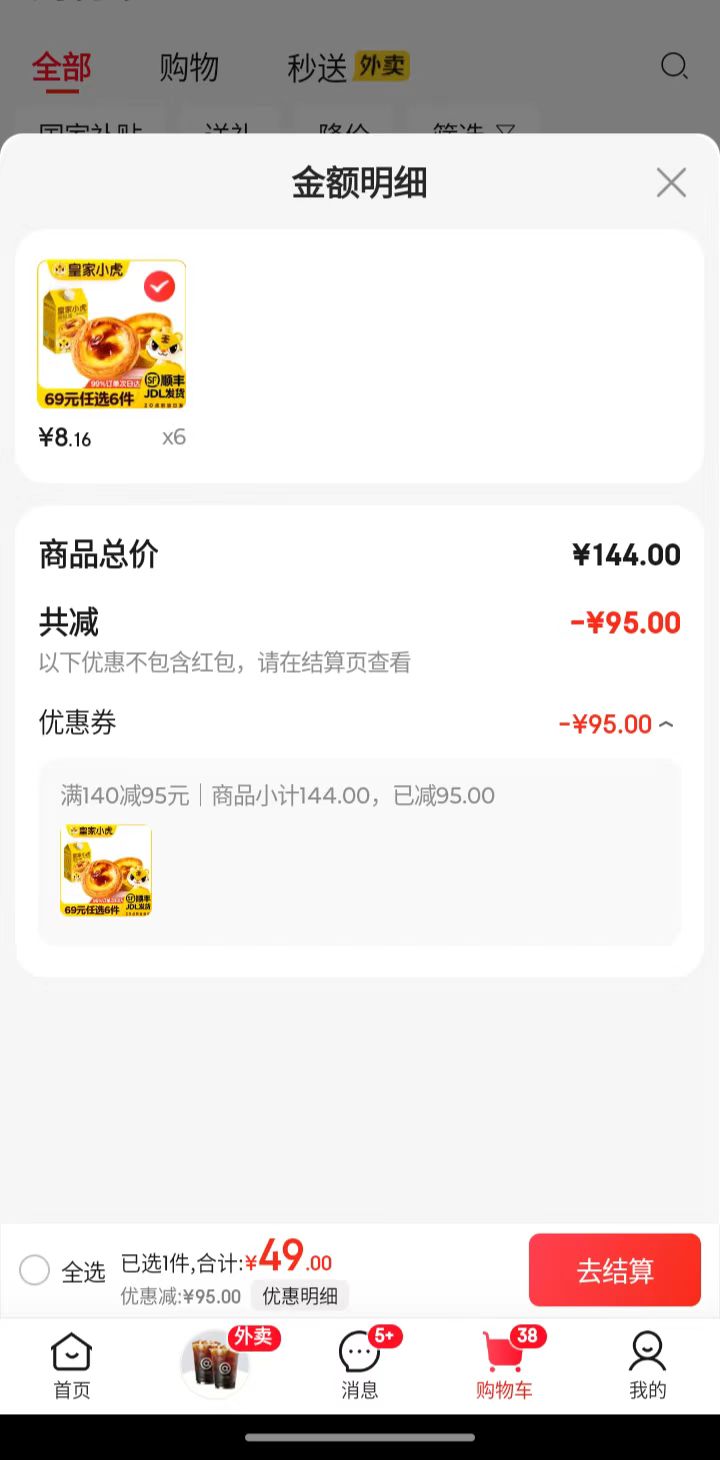The width and height of the screenshot is (720, 1460).
Task: Tap the 5+ notification badge on 消息
Action: (383, 1337)
